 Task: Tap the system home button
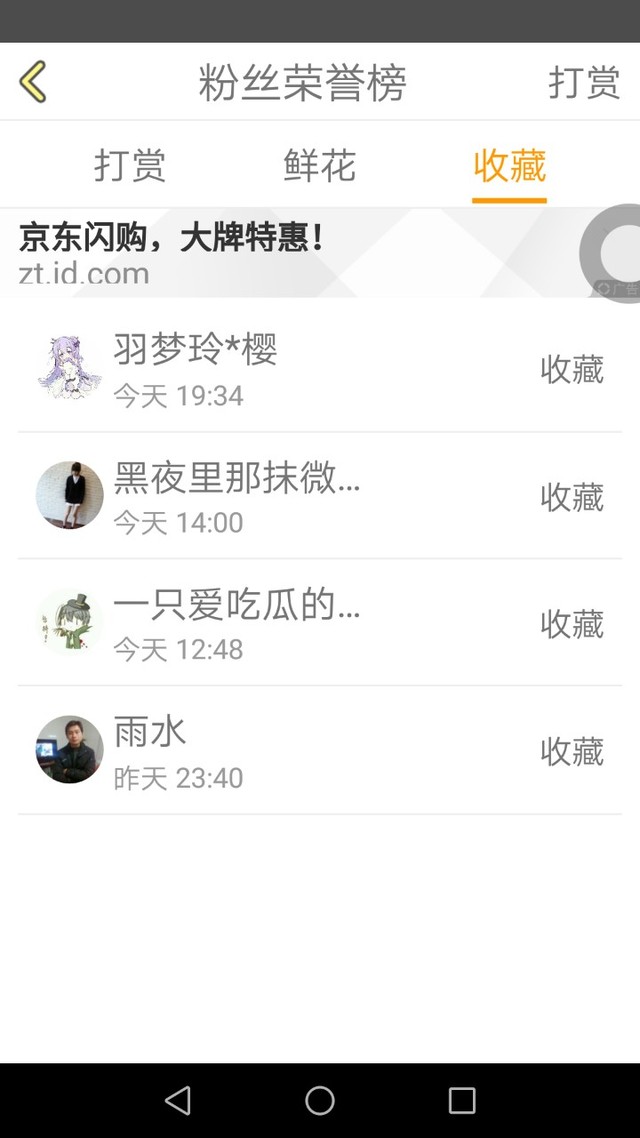[x=320, y=1100]
